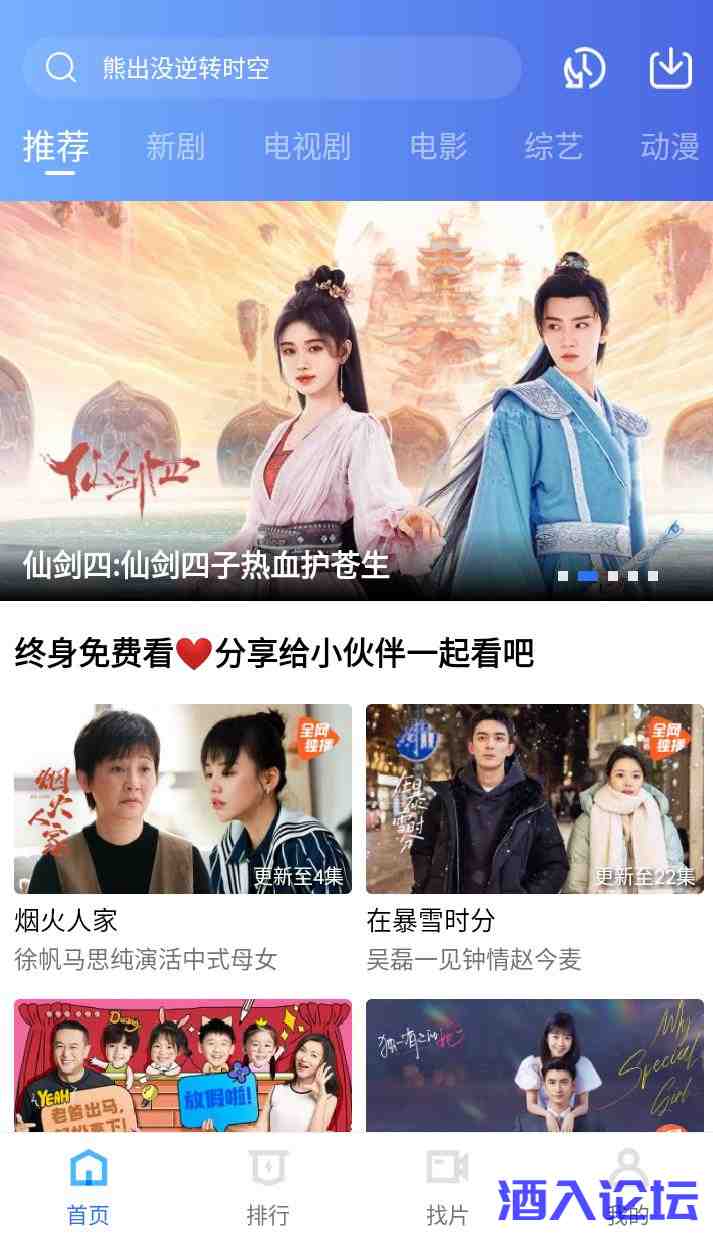Switch to the 电视剧 tab

coord(307,147)
